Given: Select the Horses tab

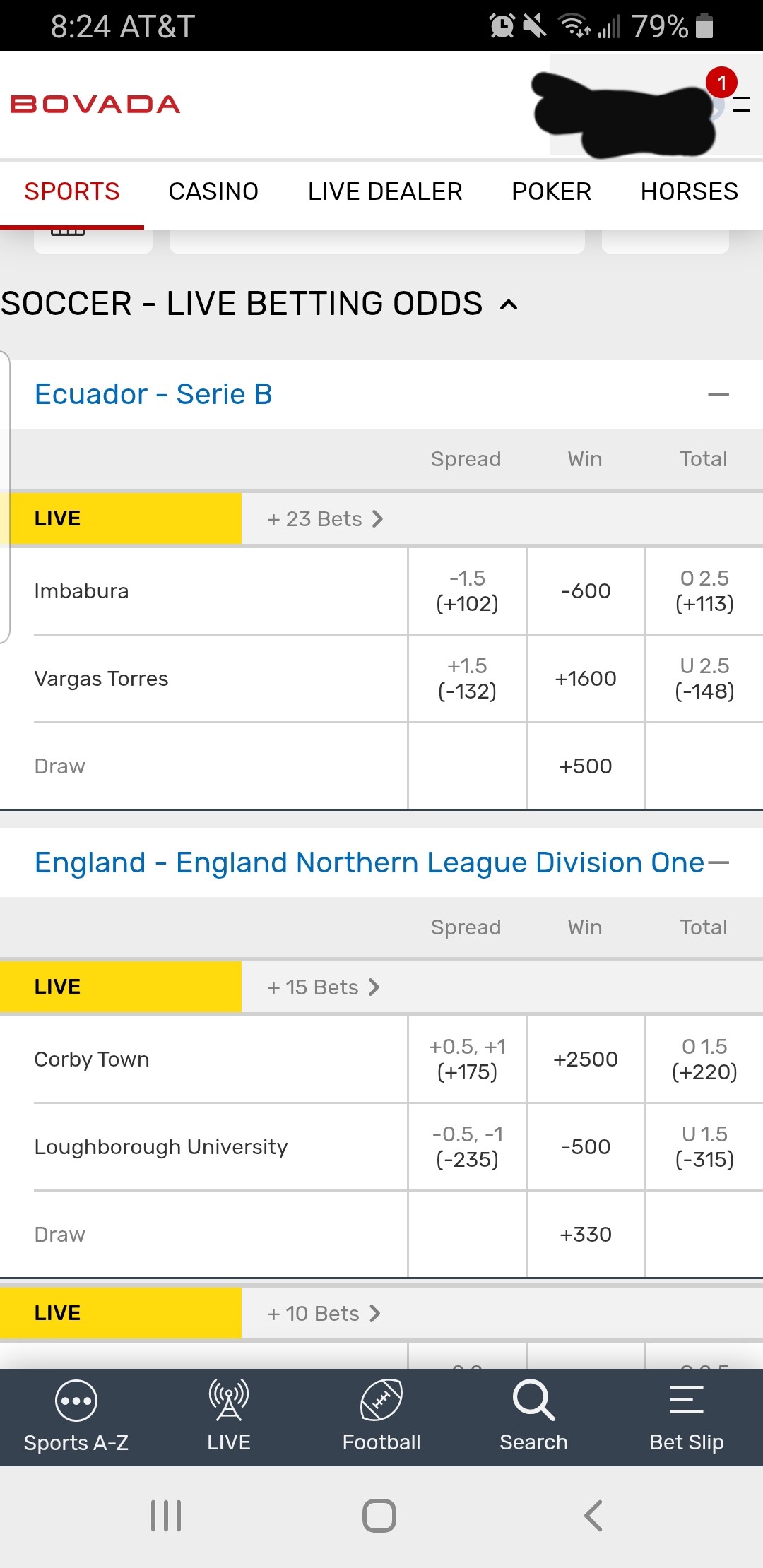Looking at the screenshot, I should 689,191.
